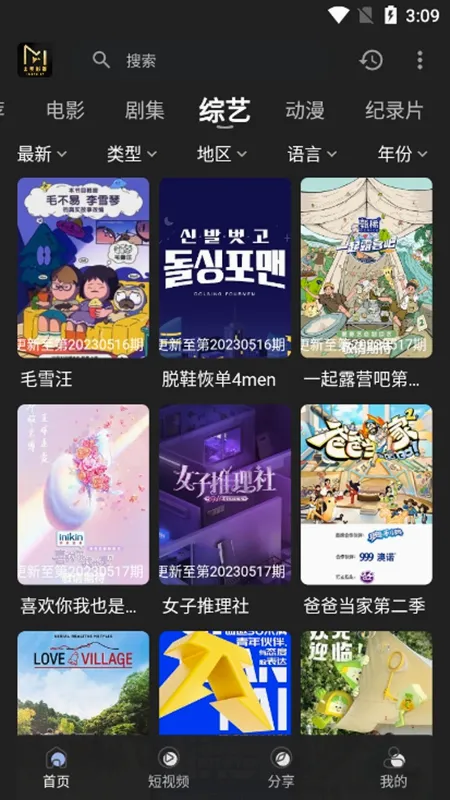This screenshot has width=450, height=800.
Task: Open the watch history clock icon
Action: tap(371, 60)
